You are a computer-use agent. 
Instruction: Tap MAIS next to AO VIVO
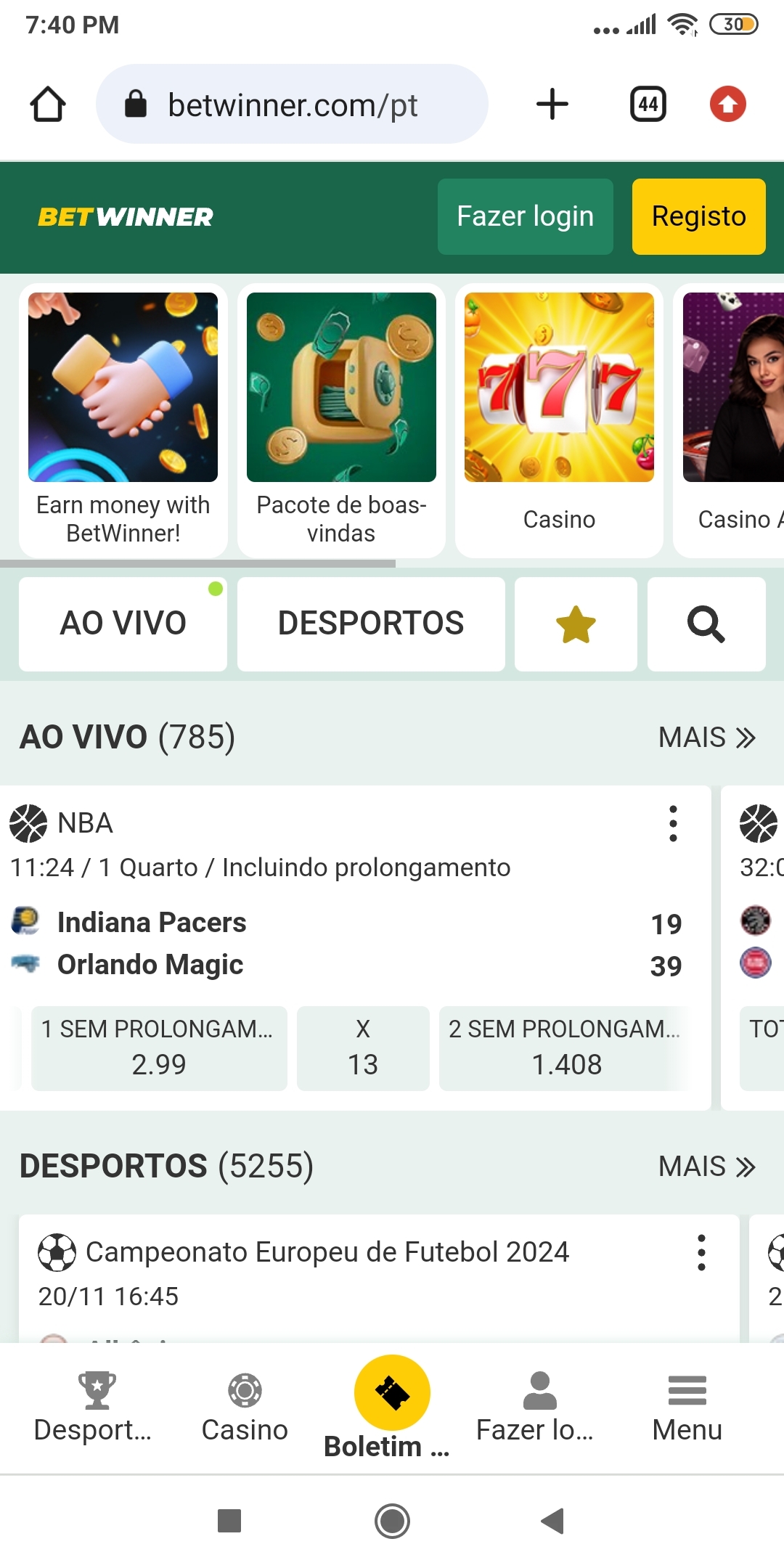pyautogui.click(x=707, y=738)
